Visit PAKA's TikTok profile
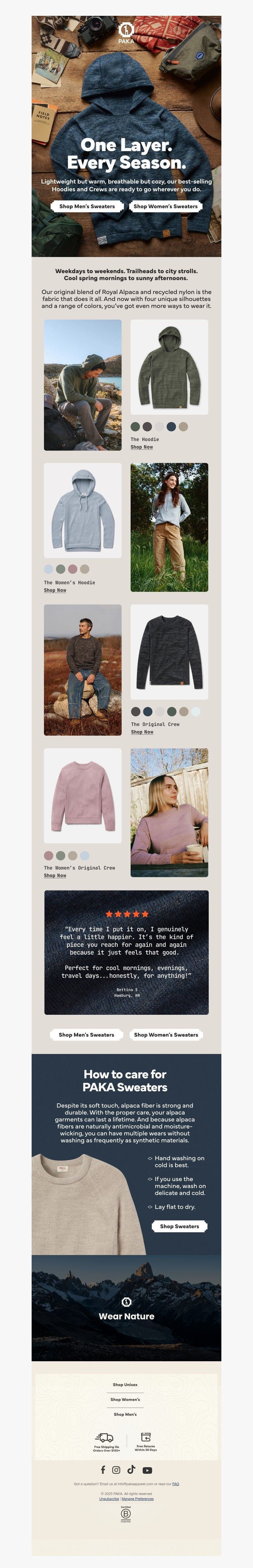The image size is (253, 1568). [131, 1470]
